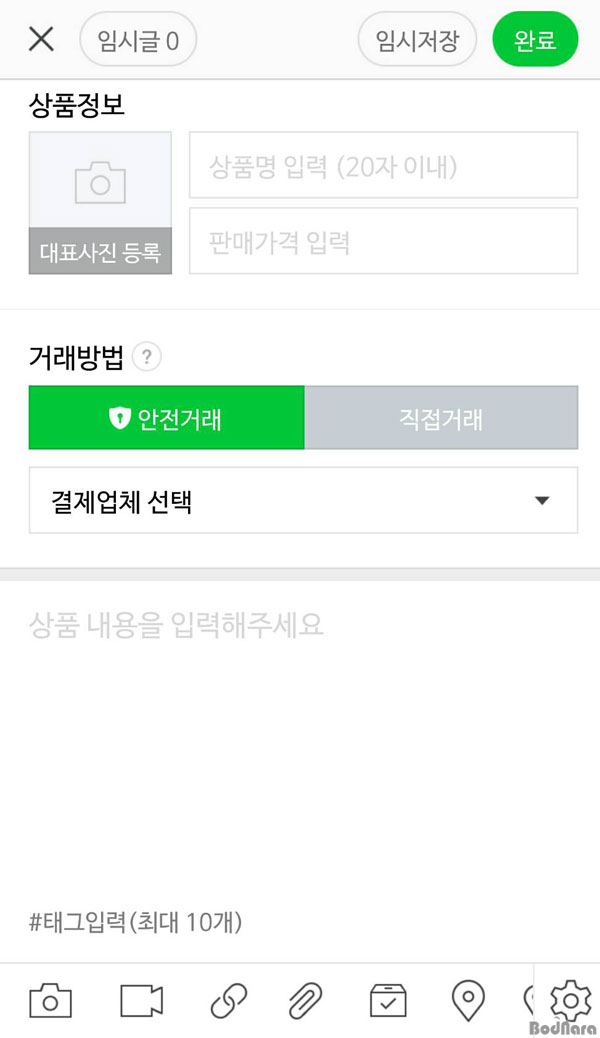Focus the 판매가격 입력 field
The image size is (600, 1038).
383,241
